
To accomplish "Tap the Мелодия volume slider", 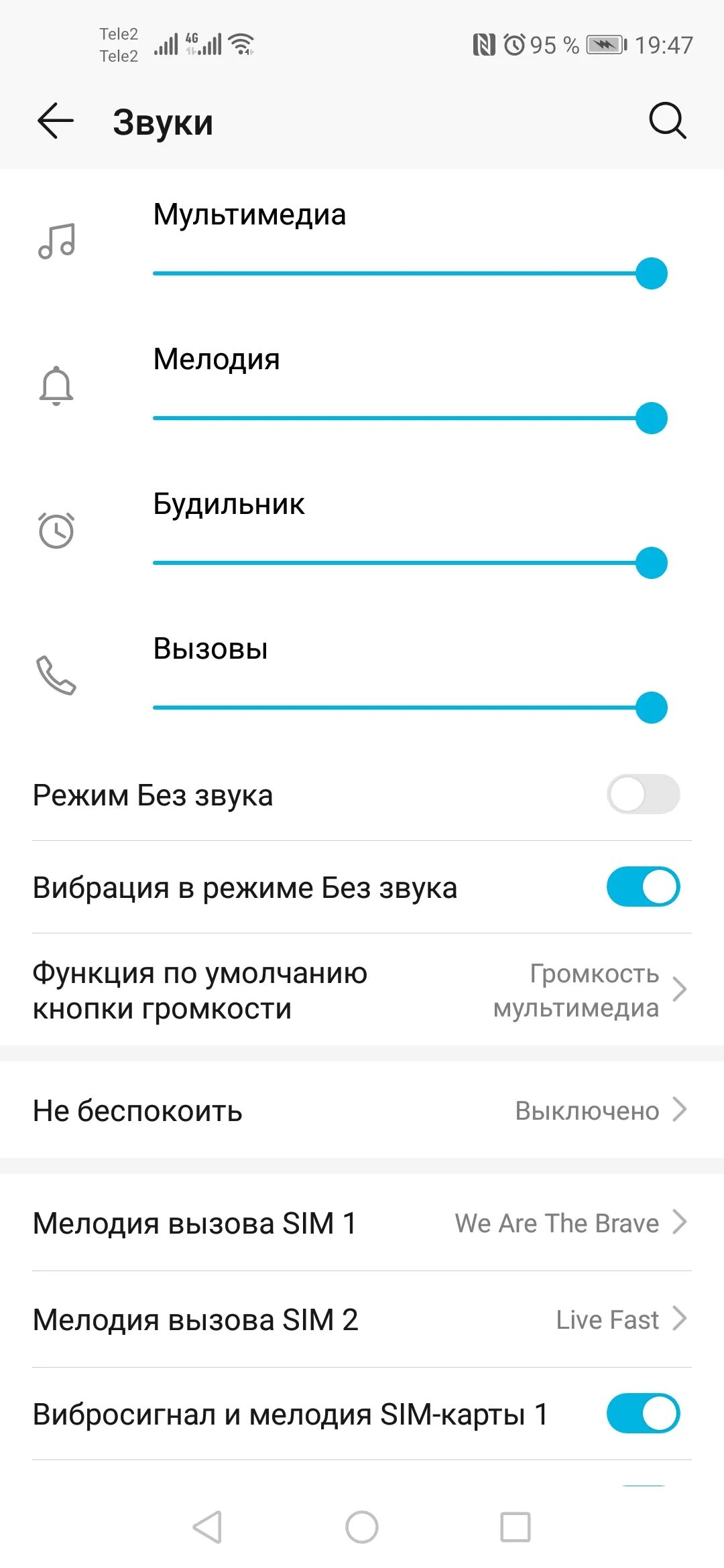I will (x=409, y=418).
